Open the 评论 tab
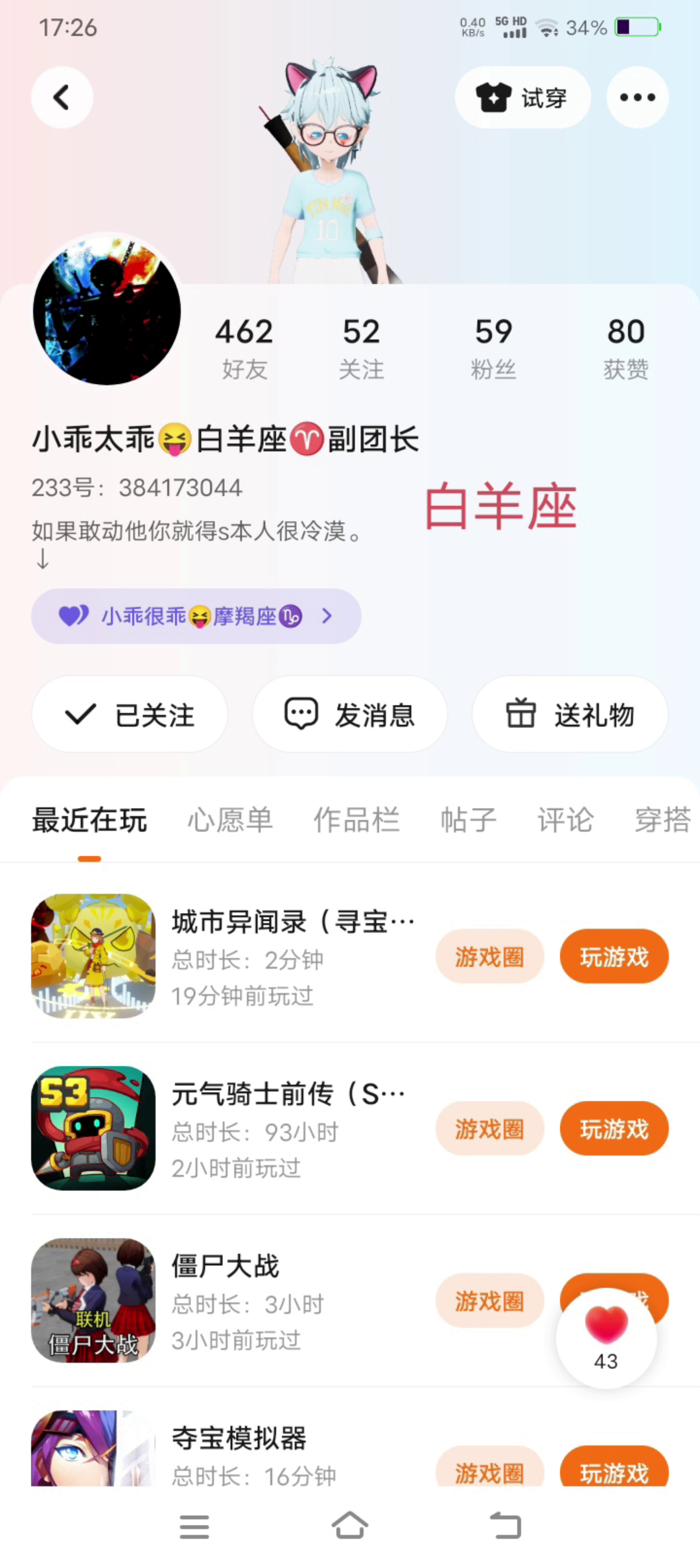700x1568 pixels. tap(565, 820)
